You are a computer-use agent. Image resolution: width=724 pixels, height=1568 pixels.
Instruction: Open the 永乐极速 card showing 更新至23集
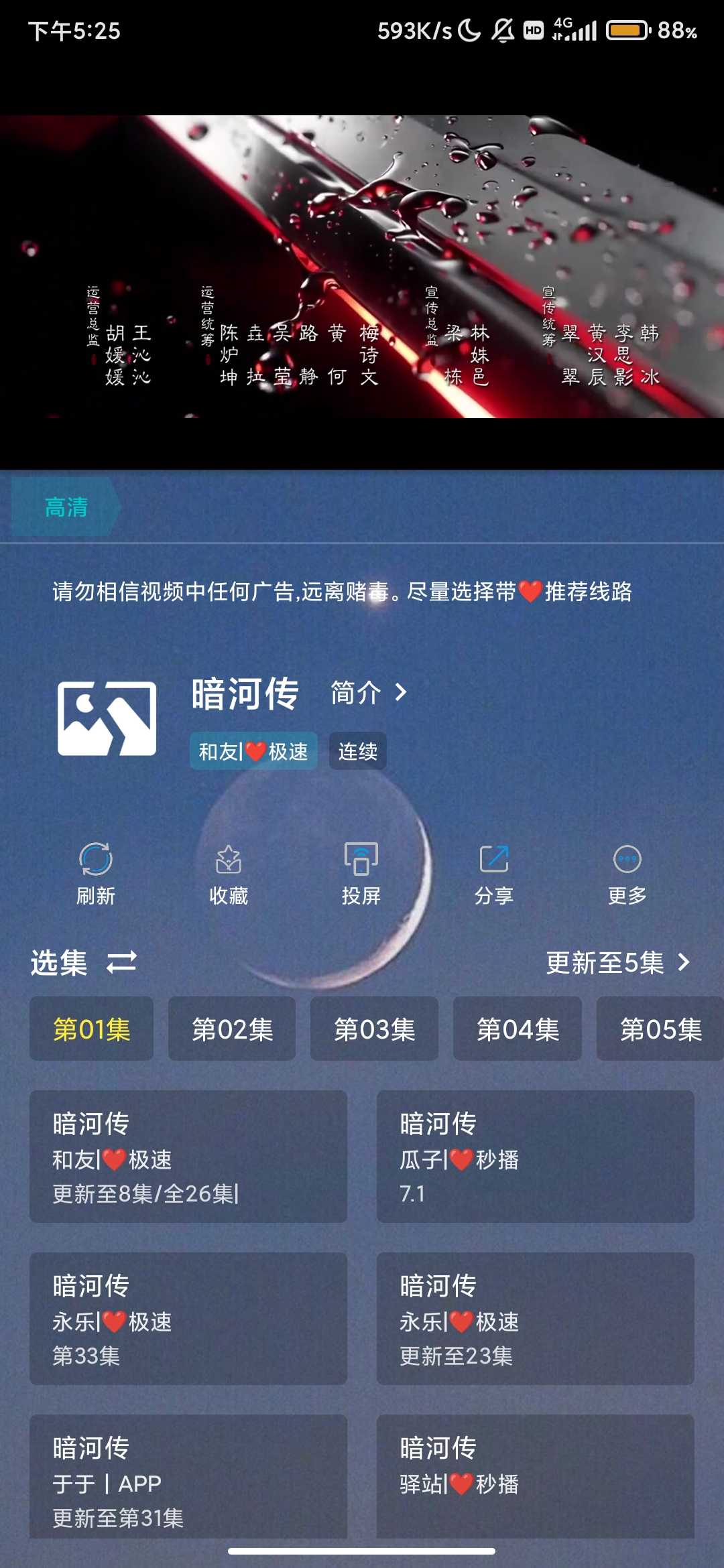click(x=535, y=1319)
